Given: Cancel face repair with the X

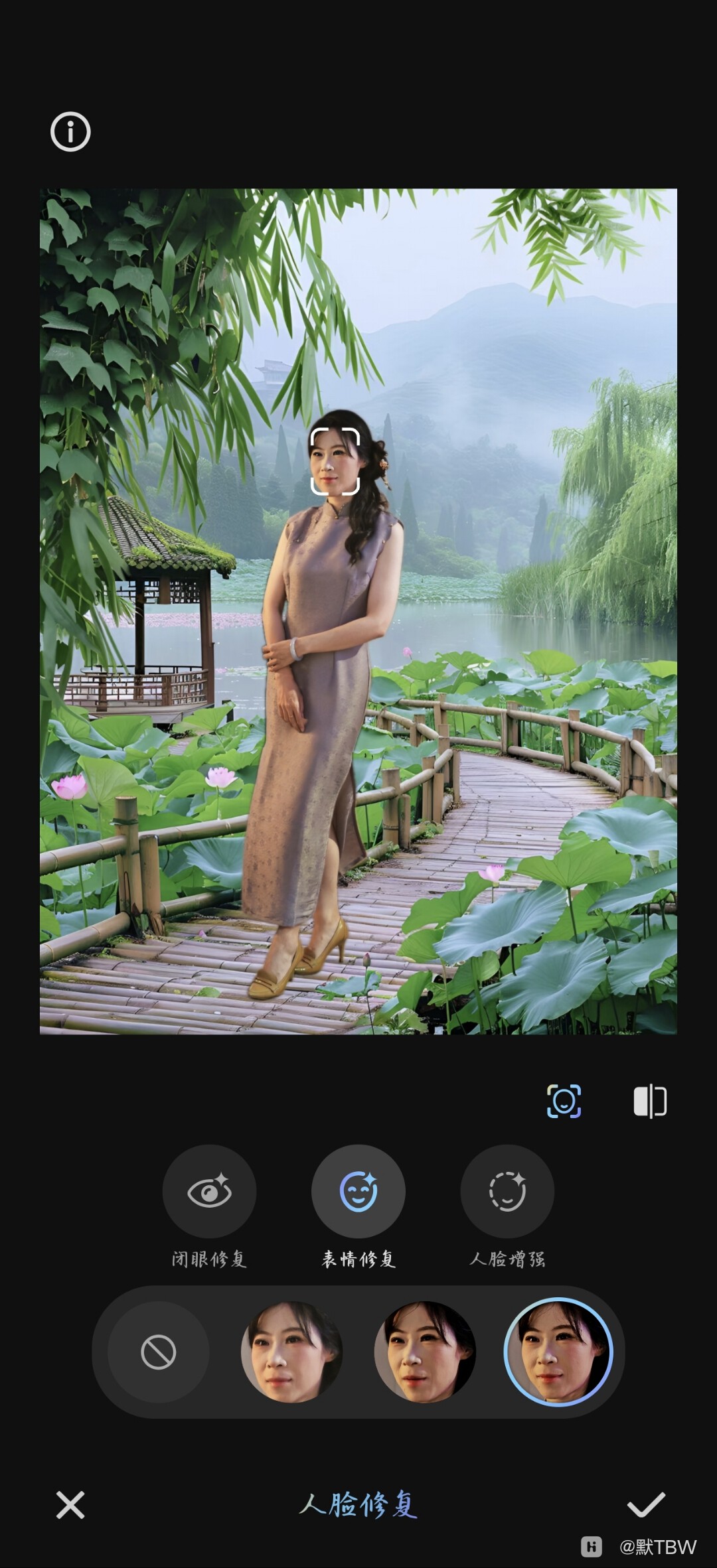Looking at the screenshot, I should tap(70, 1505).
